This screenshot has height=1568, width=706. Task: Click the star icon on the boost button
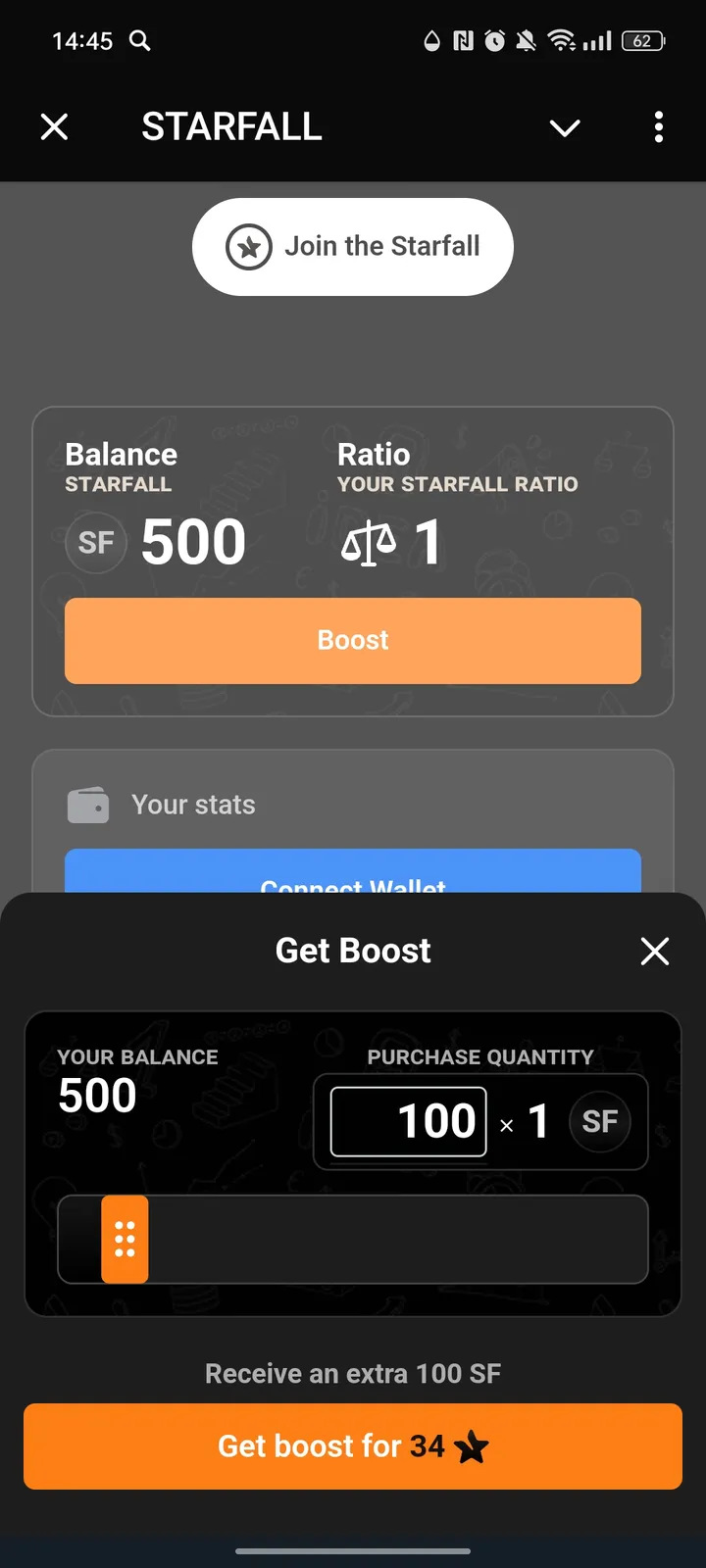point(473,1446)
